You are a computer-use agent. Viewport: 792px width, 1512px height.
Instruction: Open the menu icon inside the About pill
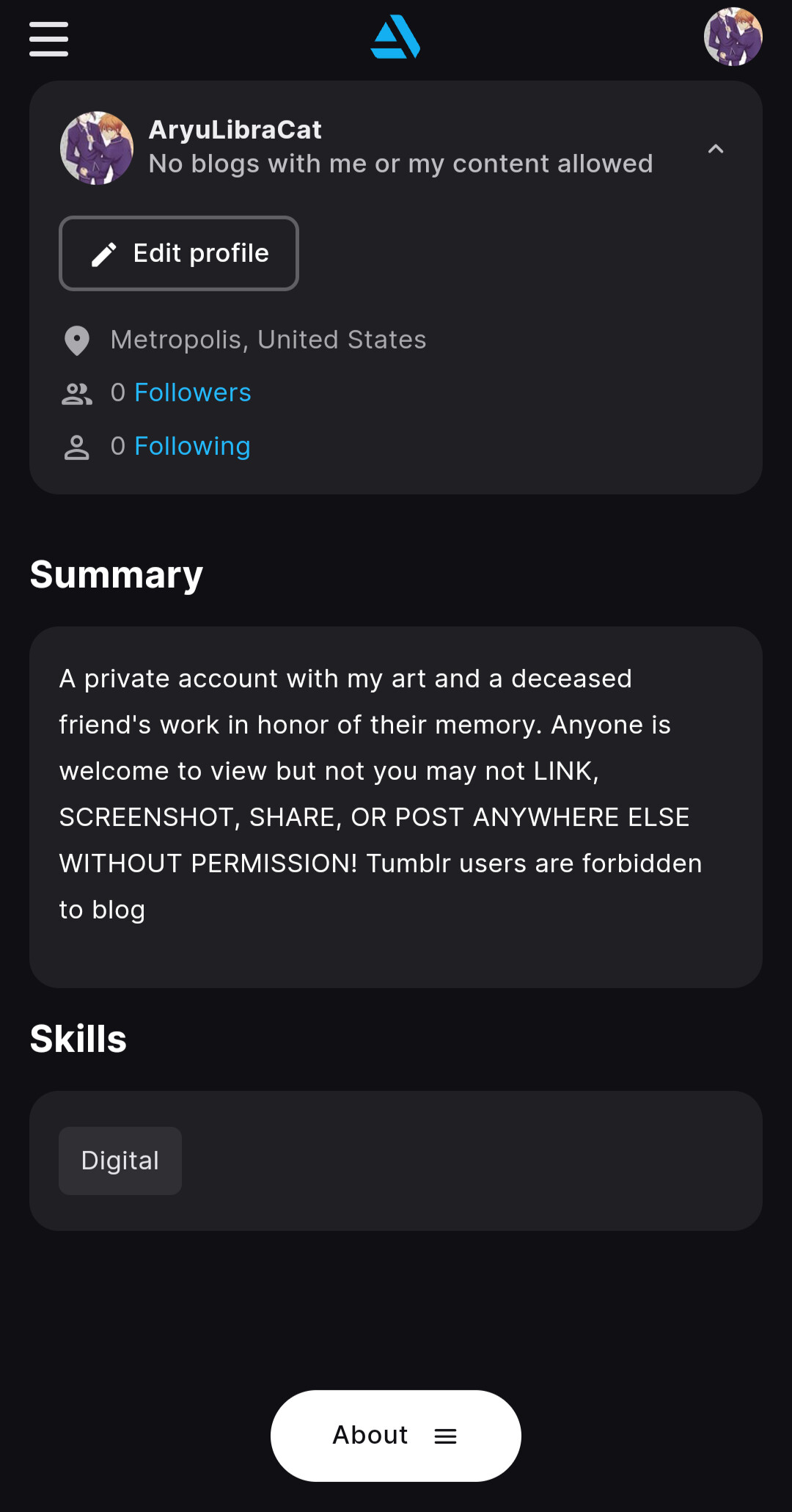click(x=445, y=1436)
